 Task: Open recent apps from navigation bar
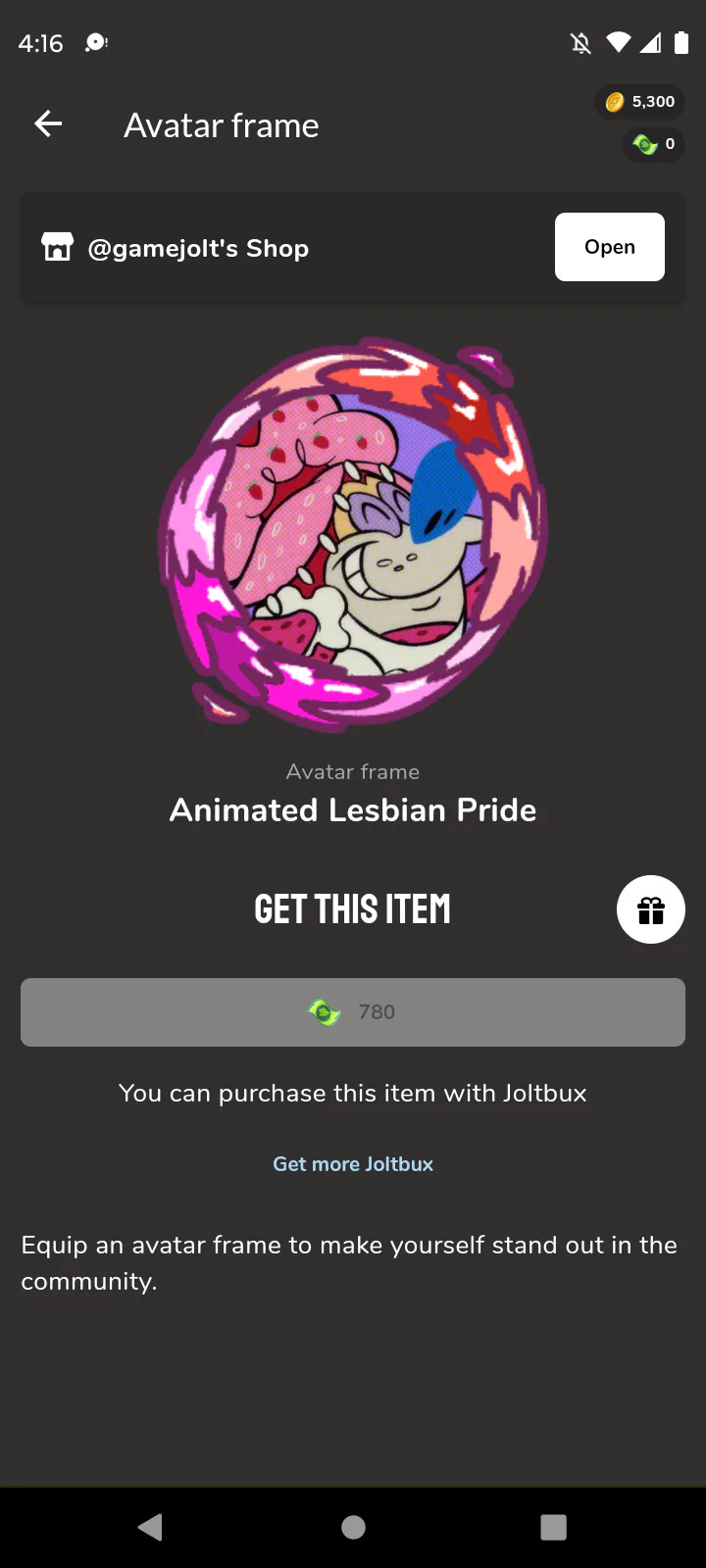553,1527
